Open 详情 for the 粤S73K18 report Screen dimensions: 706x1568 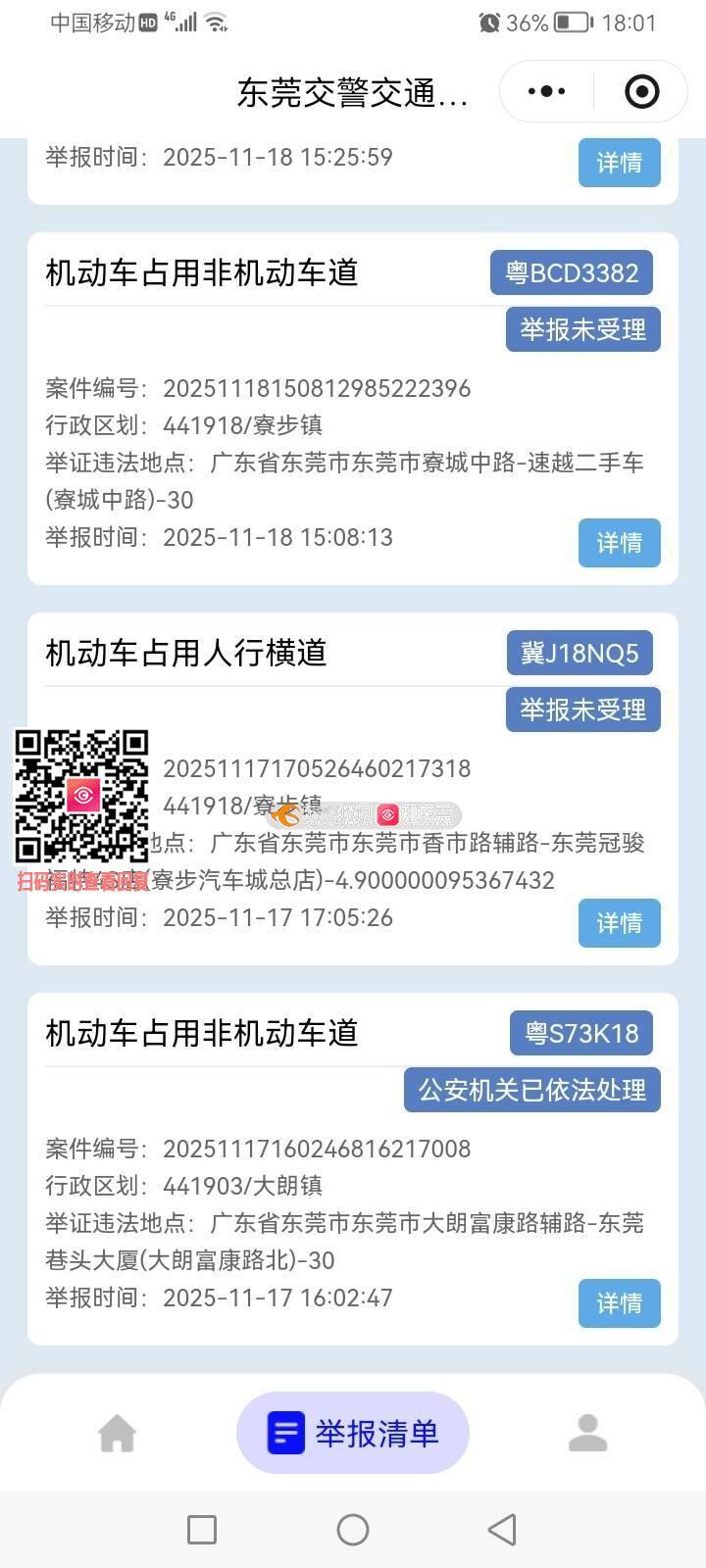coord(619,1303)
